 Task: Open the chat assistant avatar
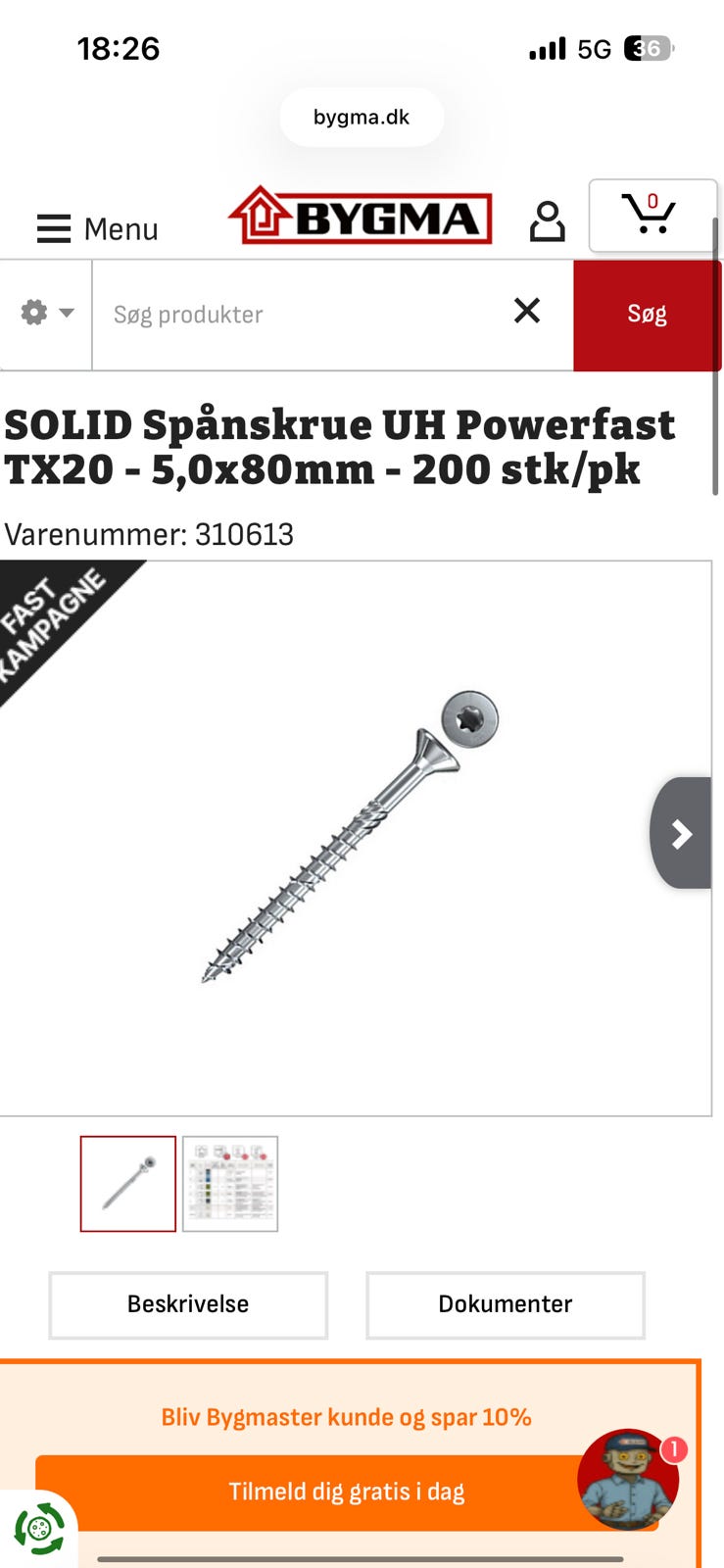[628, 1480]
